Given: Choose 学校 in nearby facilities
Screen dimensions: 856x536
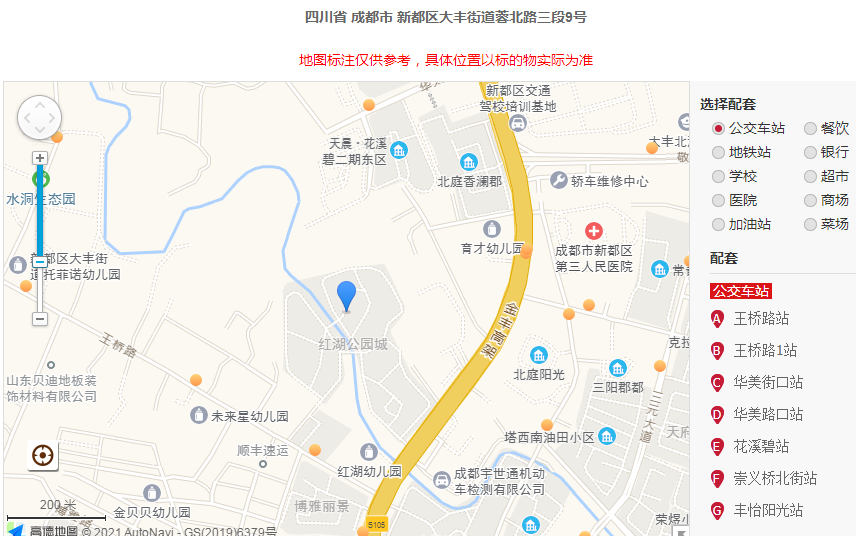Looking at the screenshot, I should (x=718, y=177).
